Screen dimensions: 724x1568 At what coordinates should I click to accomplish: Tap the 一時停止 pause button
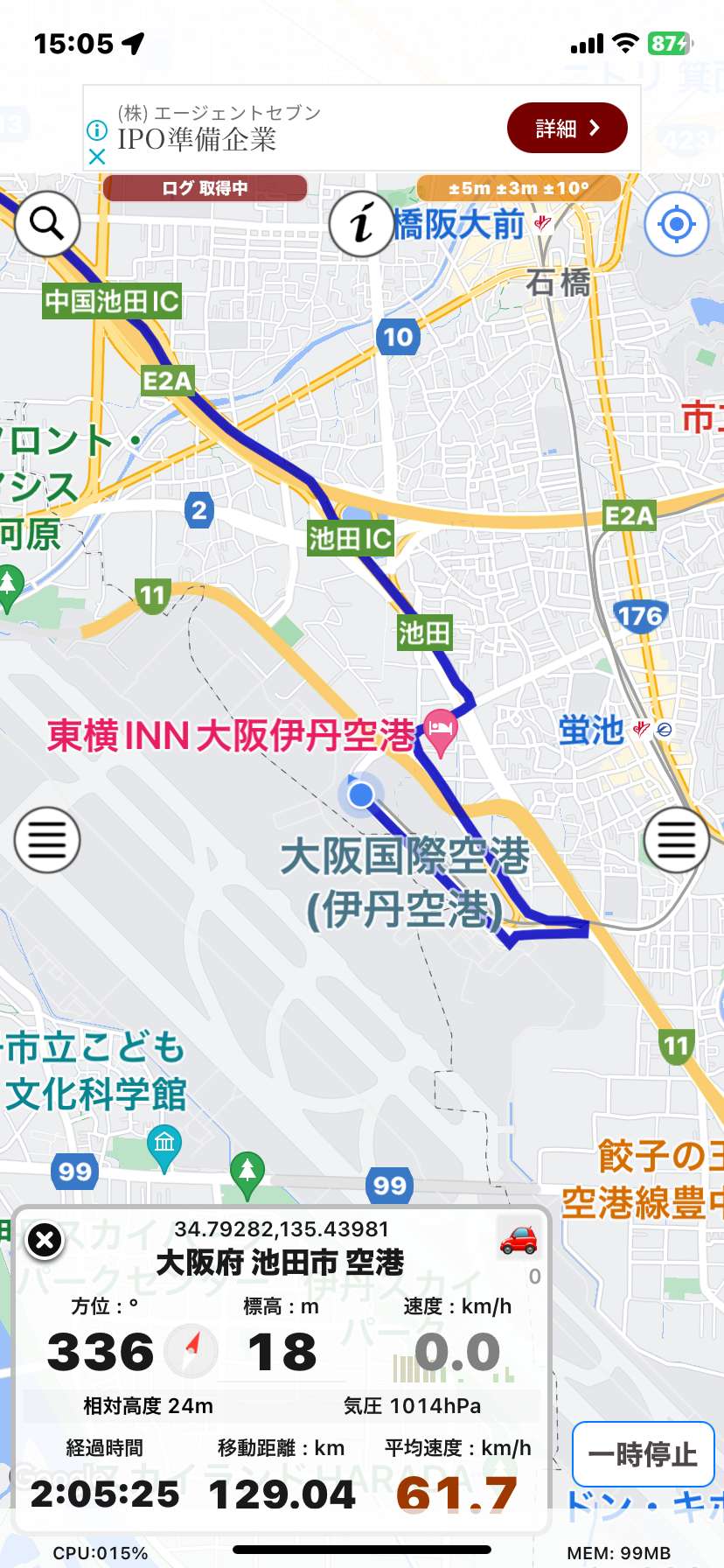click(643, 1454)
